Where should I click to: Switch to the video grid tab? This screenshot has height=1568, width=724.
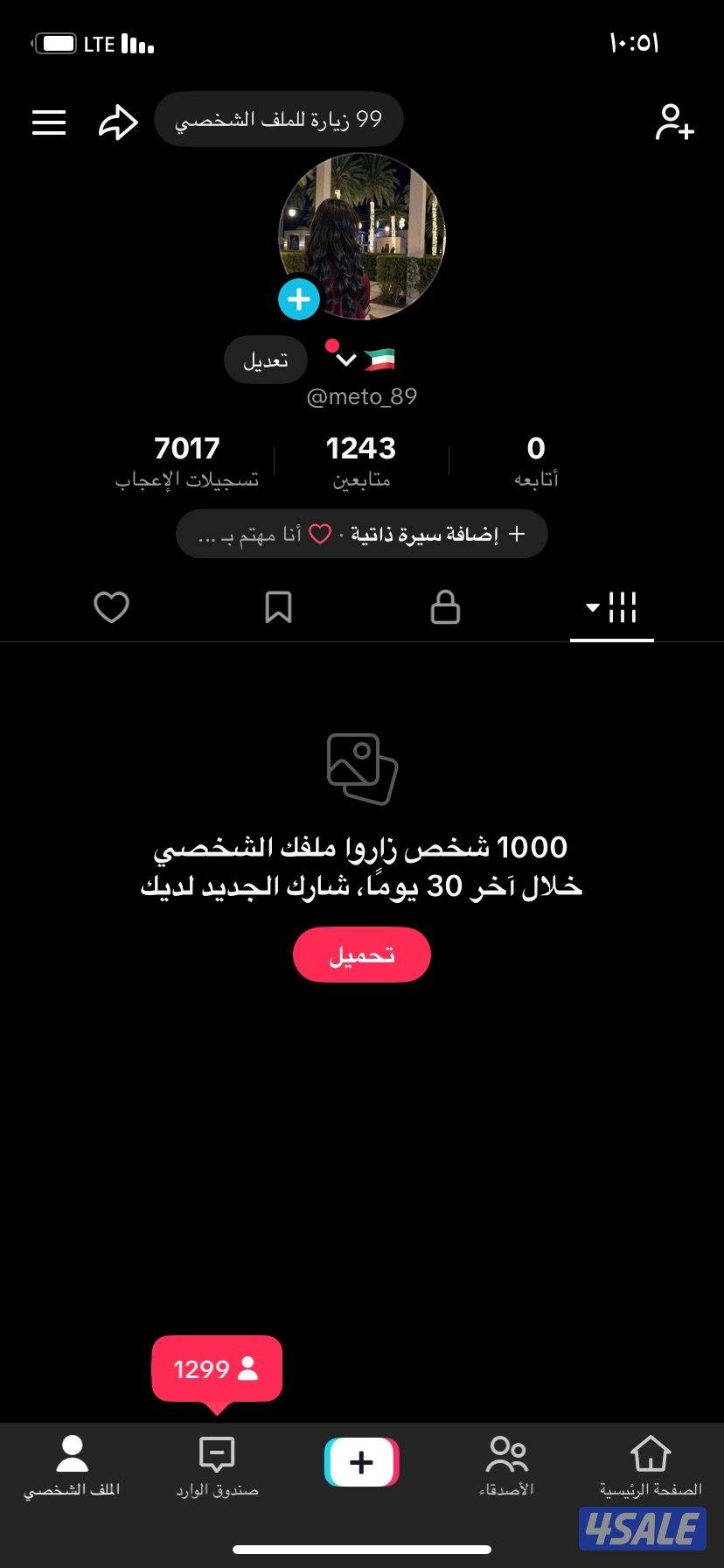(623, 606)
